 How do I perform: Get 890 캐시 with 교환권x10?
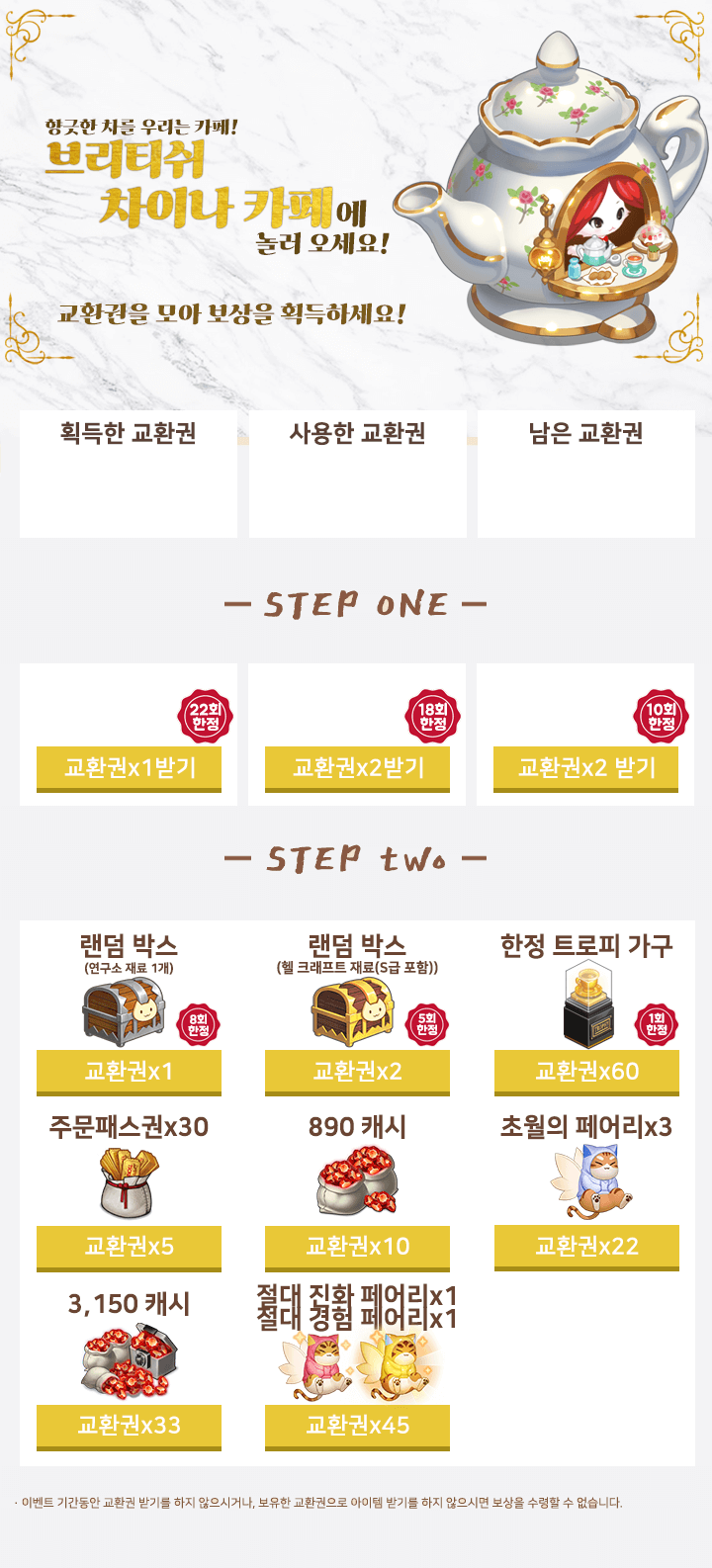[x=357, y=1248]
